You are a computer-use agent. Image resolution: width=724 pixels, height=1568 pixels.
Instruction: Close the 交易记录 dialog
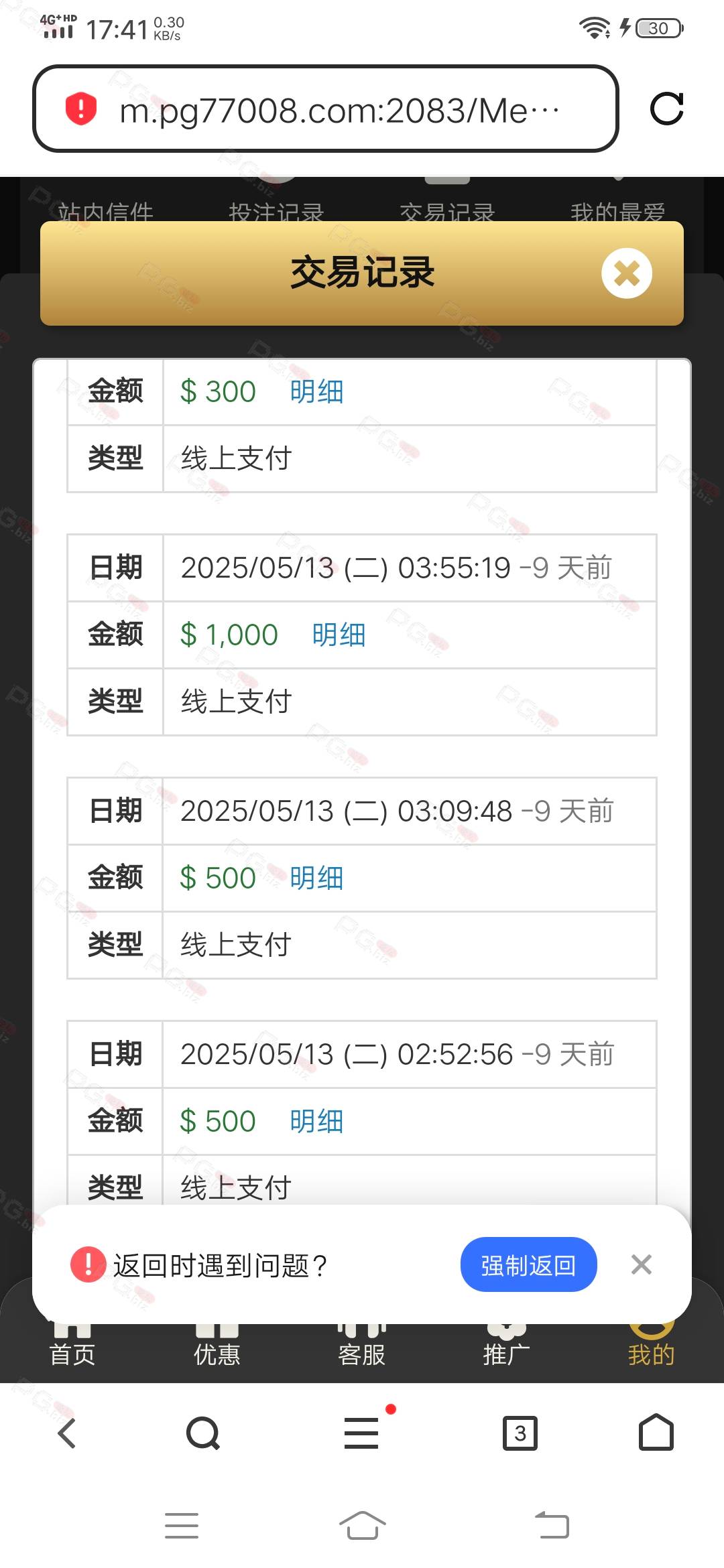[627, 273]
